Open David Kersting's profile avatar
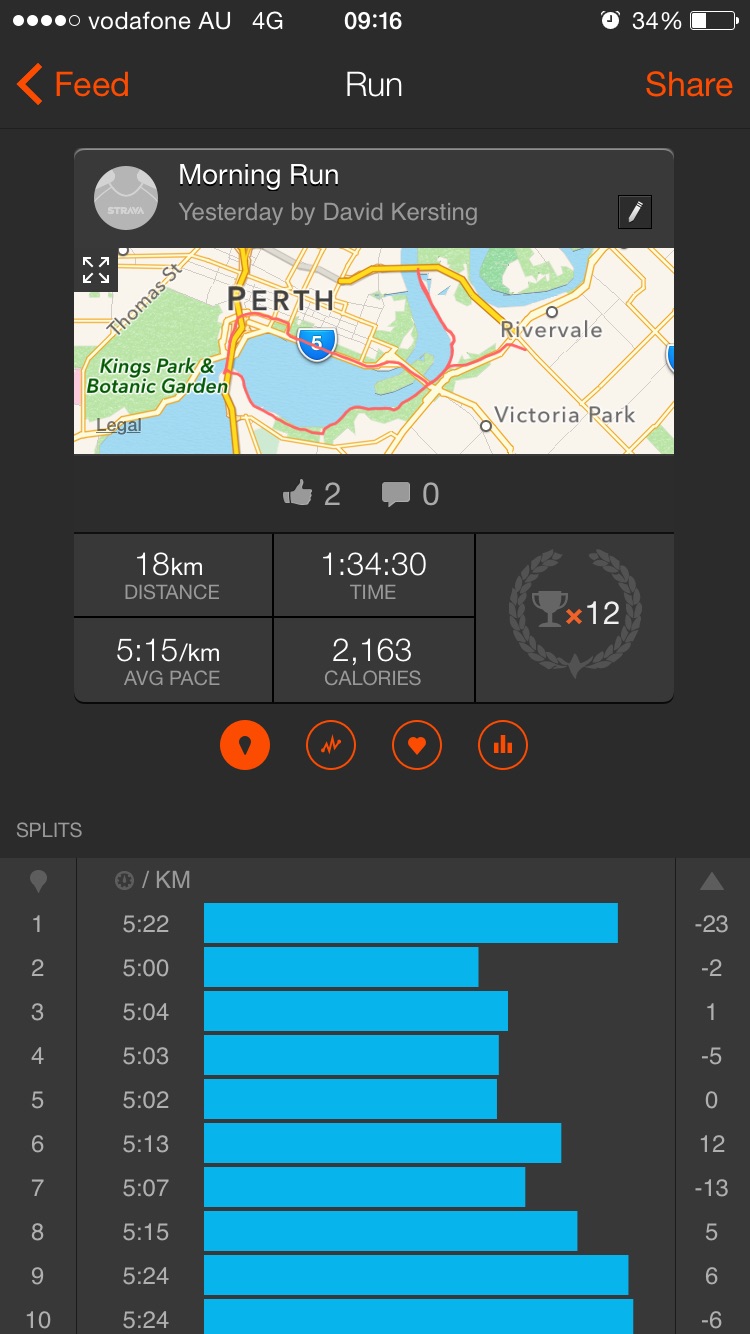This screenshot has height=1334, width=750. [x=126, y=197]
